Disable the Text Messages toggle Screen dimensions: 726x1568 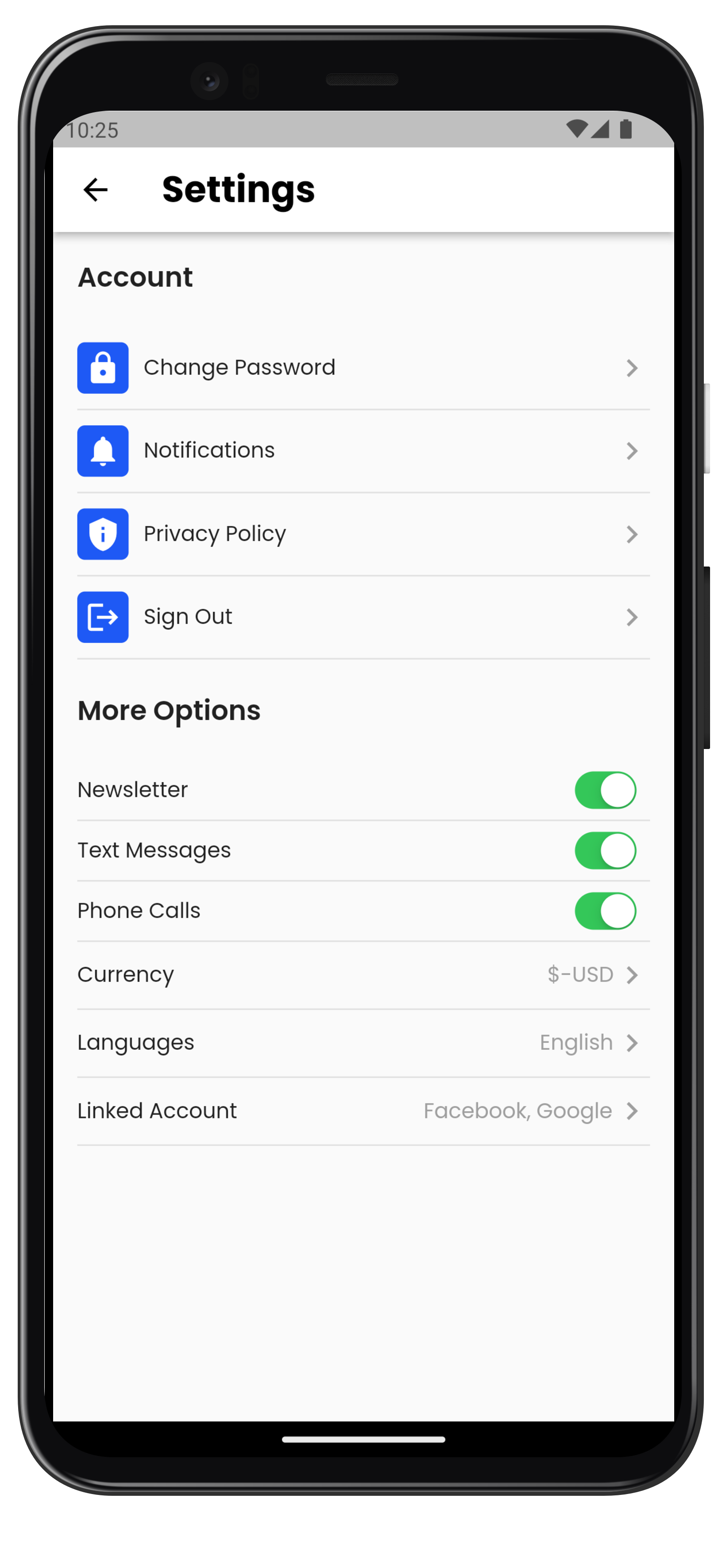point(605,850)
